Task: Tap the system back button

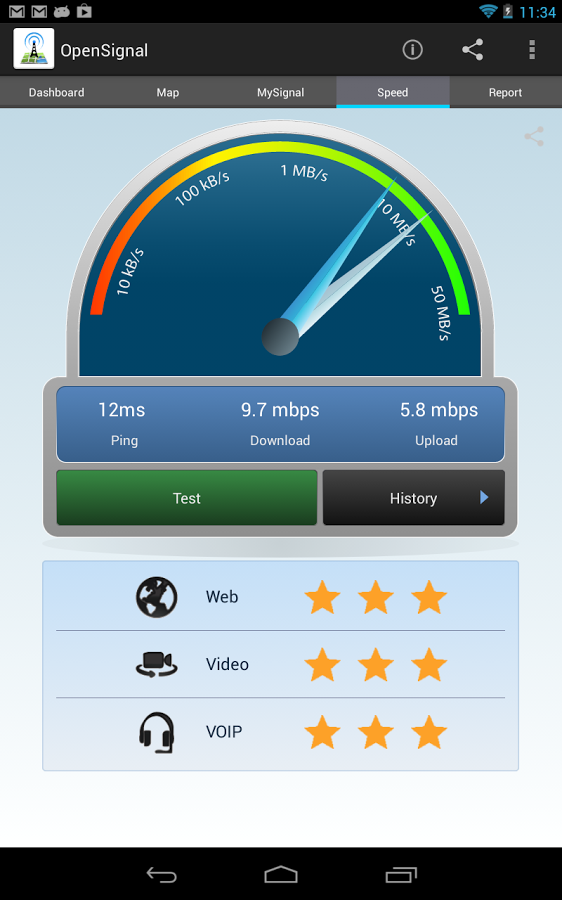Action: point(161,874)
